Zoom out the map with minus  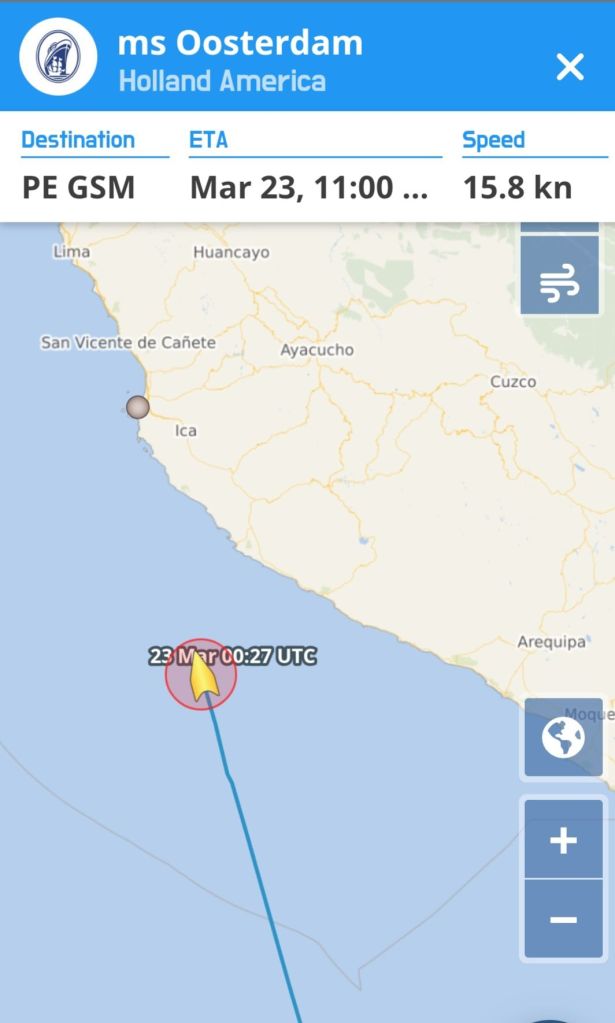click(563, 919)
